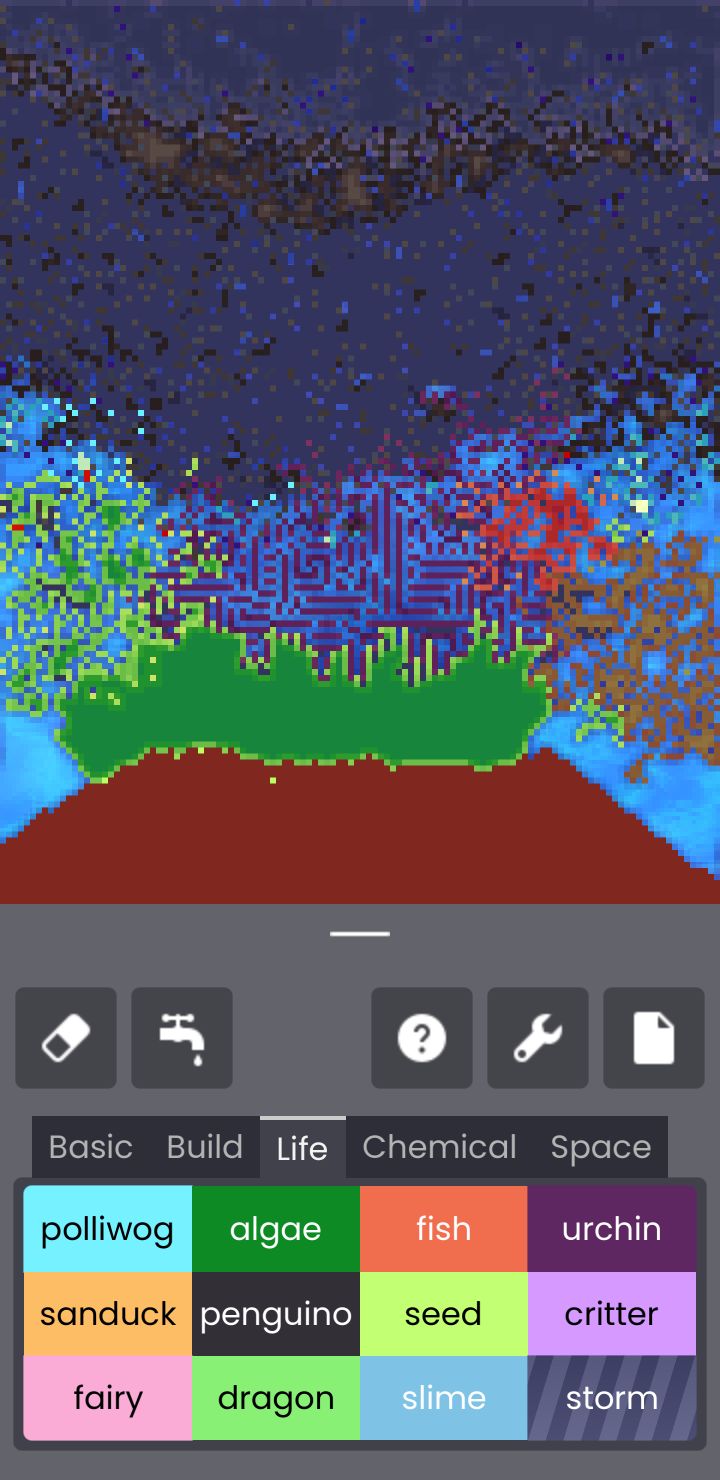Viewport: 720px width, 1480px height.
Task: Choose the storm element
Action: tap(612, 1398)
